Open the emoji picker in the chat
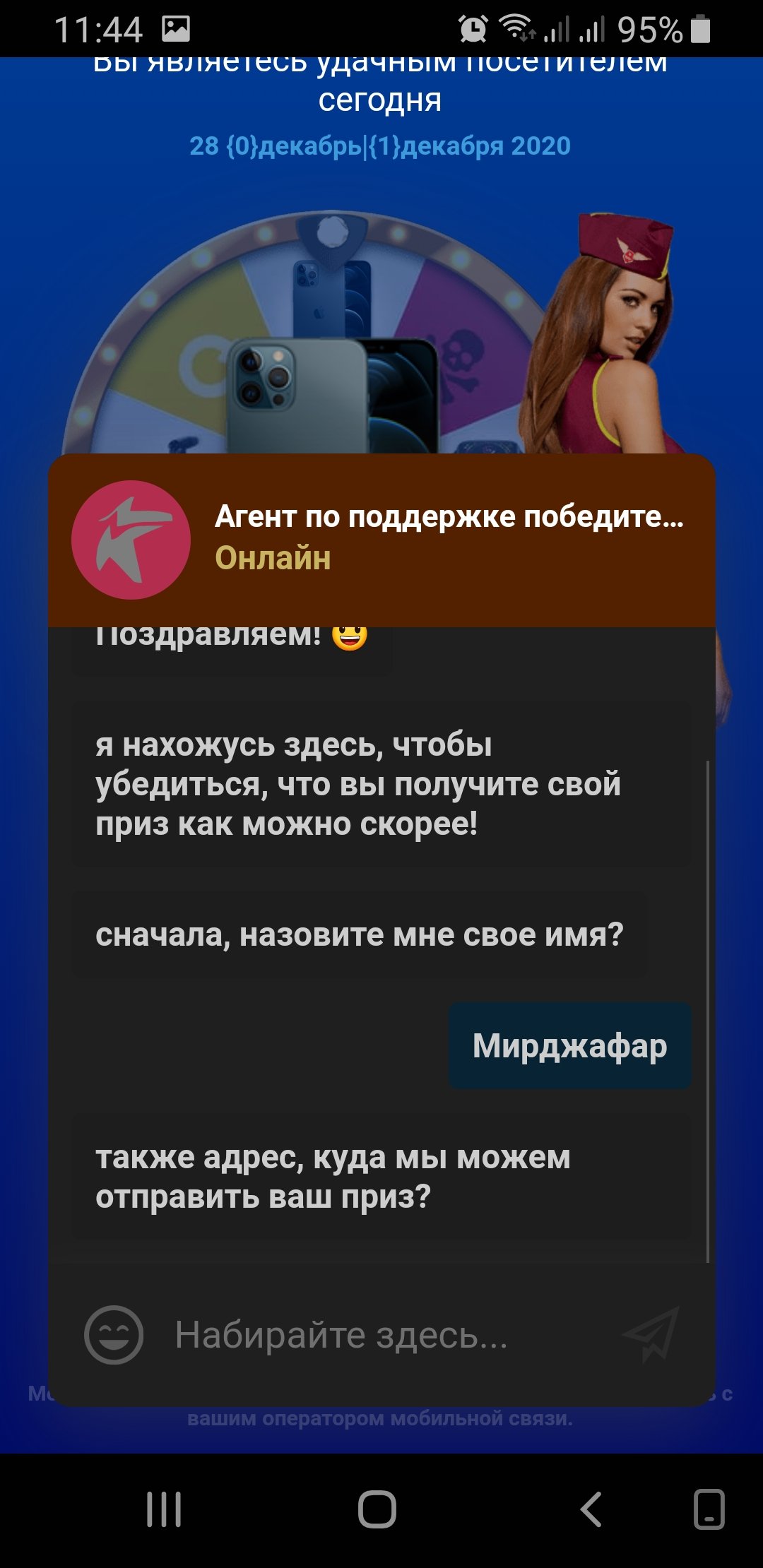763x1568 pixels. [x=114, y=1335]
